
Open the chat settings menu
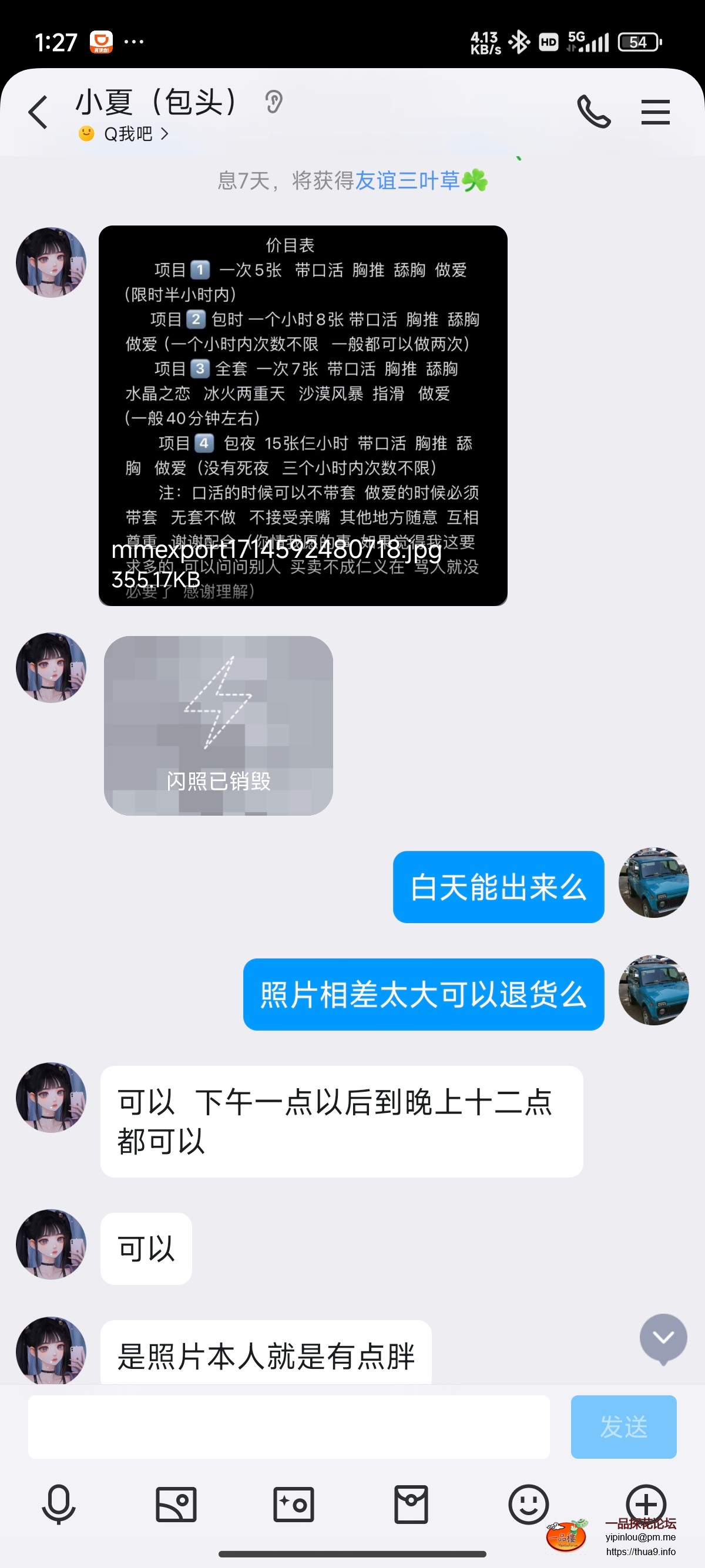[655, 113]
